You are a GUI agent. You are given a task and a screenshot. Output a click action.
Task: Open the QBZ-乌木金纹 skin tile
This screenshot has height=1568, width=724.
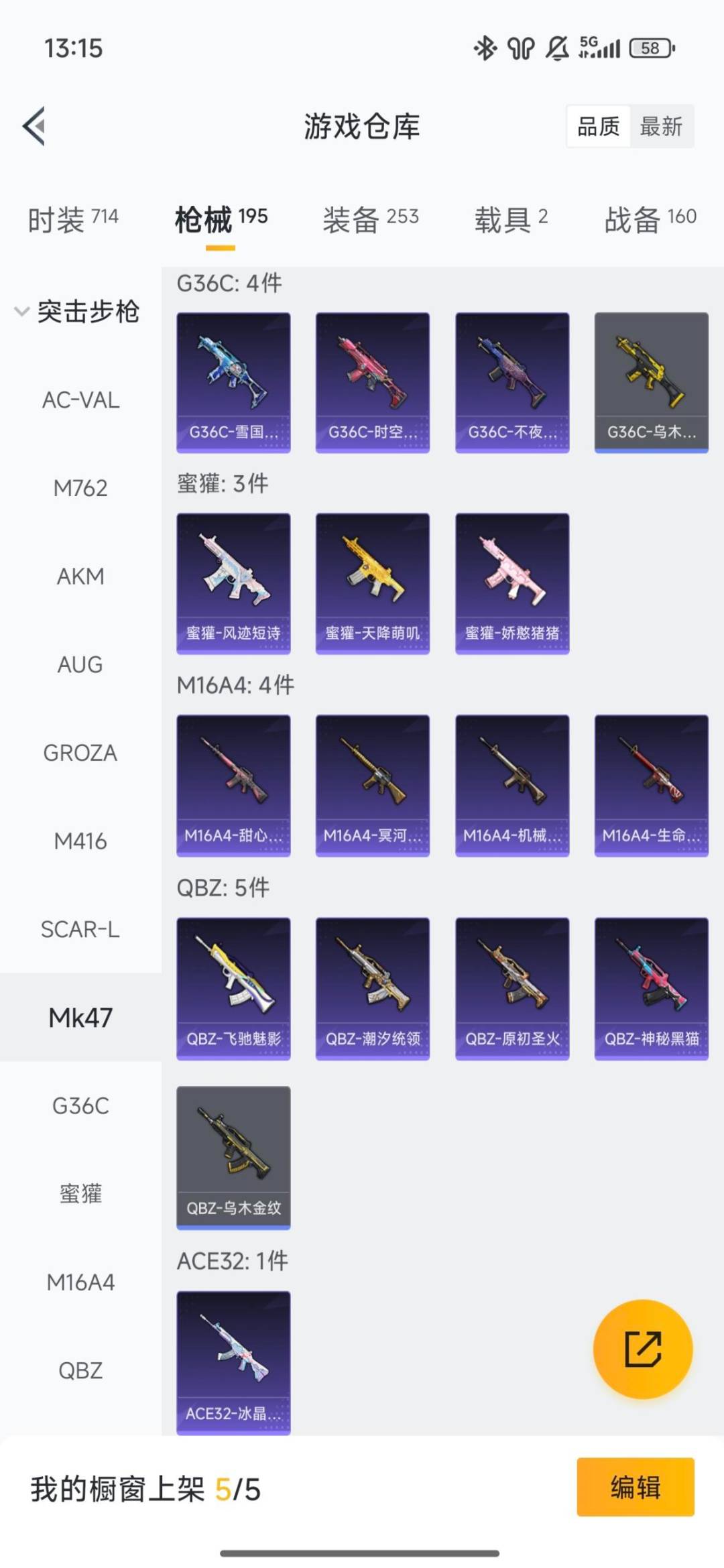(233, 1157)
